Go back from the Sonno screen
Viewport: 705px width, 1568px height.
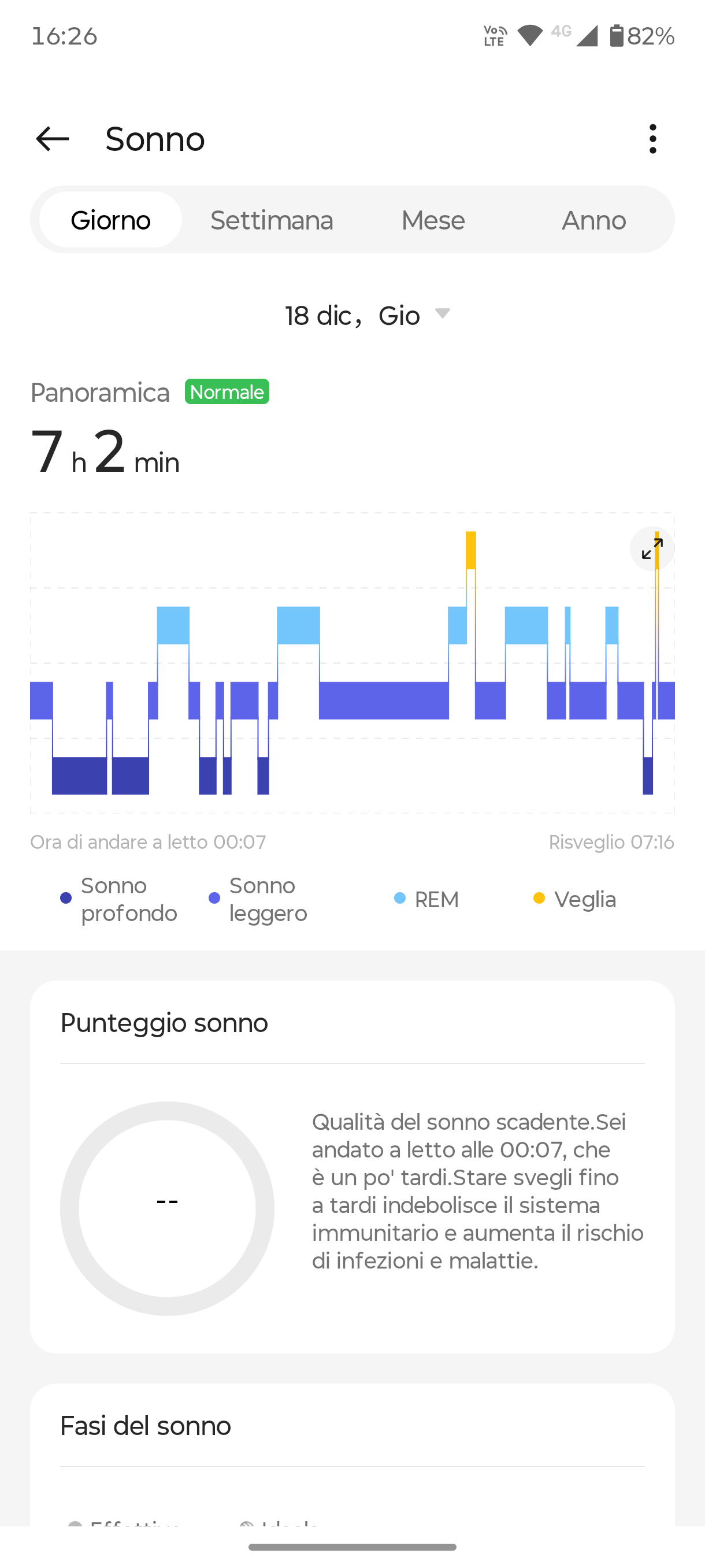tap(53, 139)
